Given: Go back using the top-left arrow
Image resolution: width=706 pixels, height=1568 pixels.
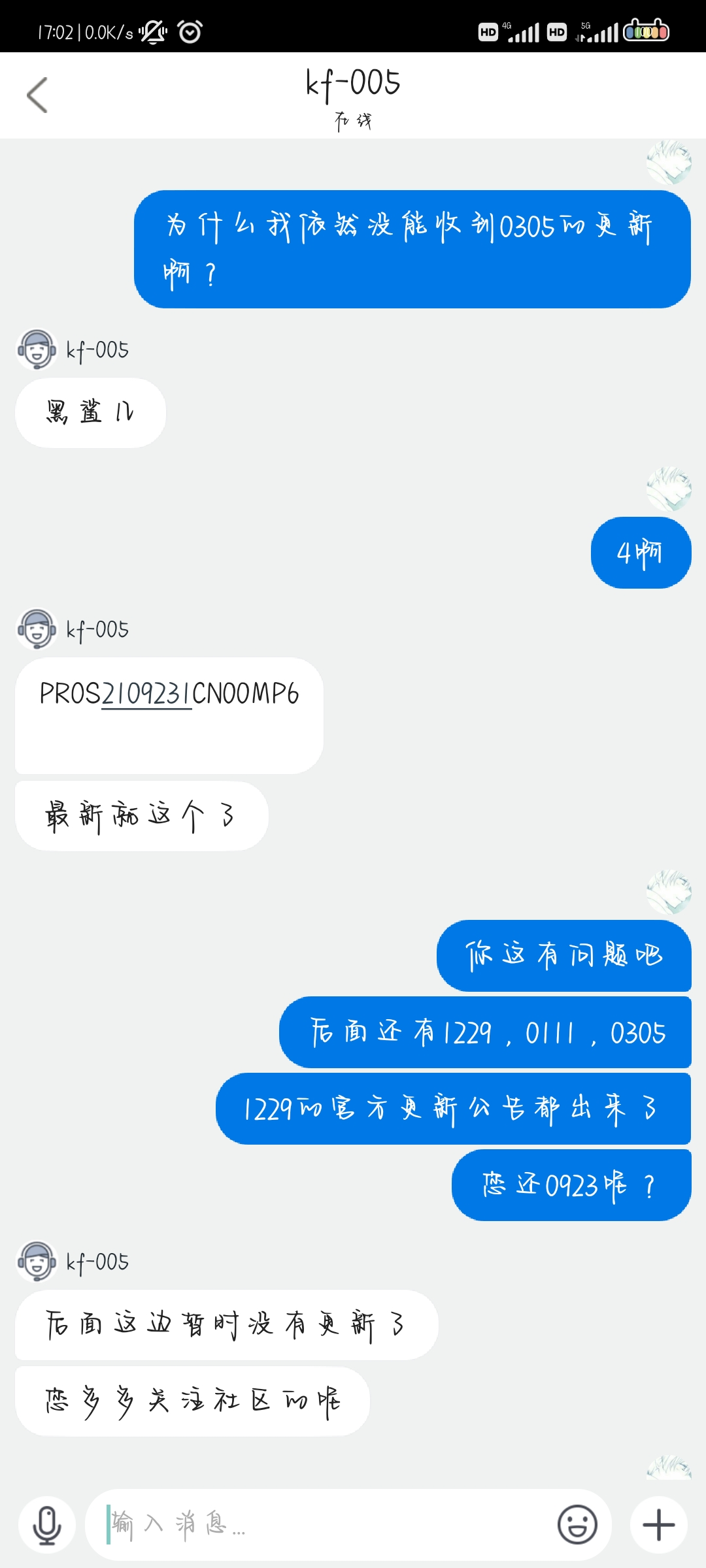Looking at the screenshot, I should coord(37,95).
